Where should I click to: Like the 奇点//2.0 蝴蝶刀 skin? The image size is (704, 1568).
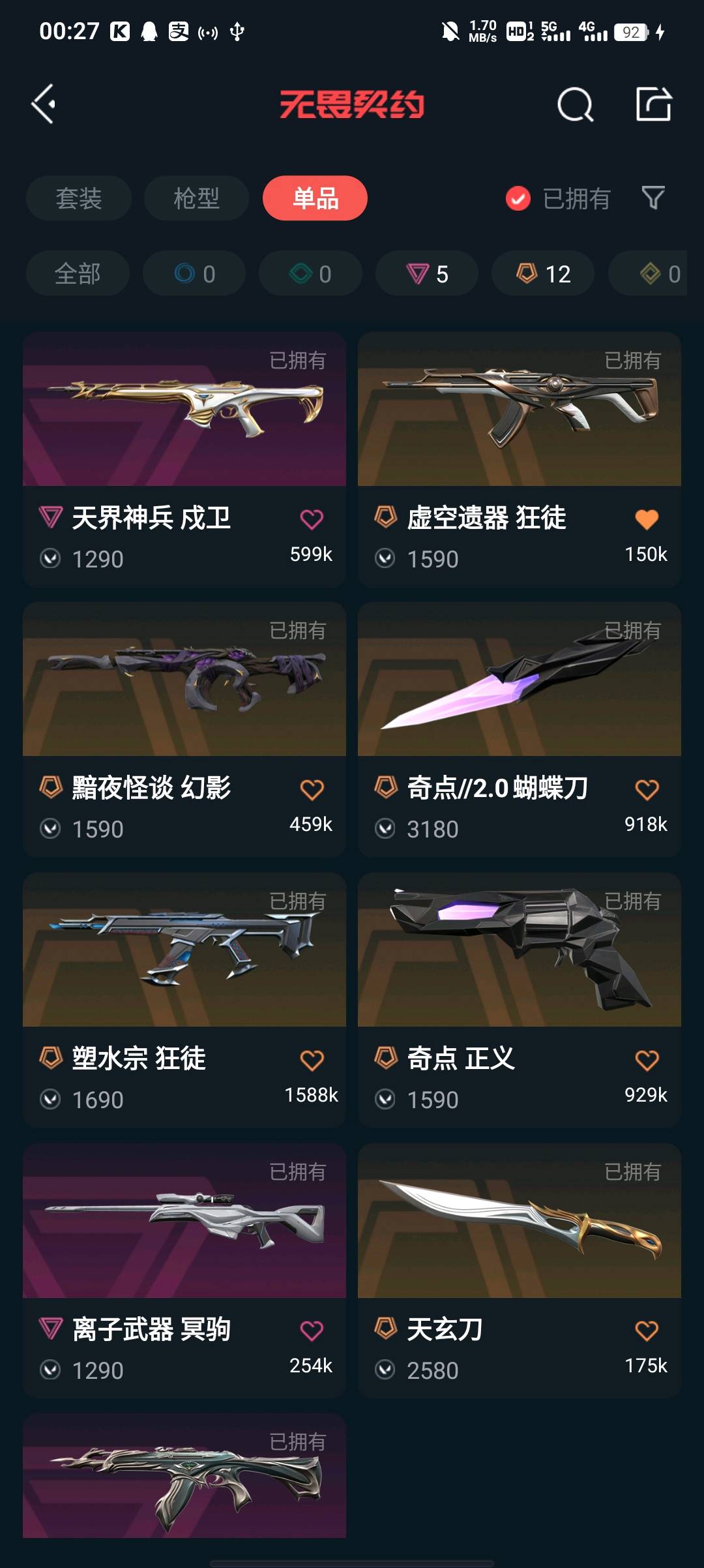[647, 790]
